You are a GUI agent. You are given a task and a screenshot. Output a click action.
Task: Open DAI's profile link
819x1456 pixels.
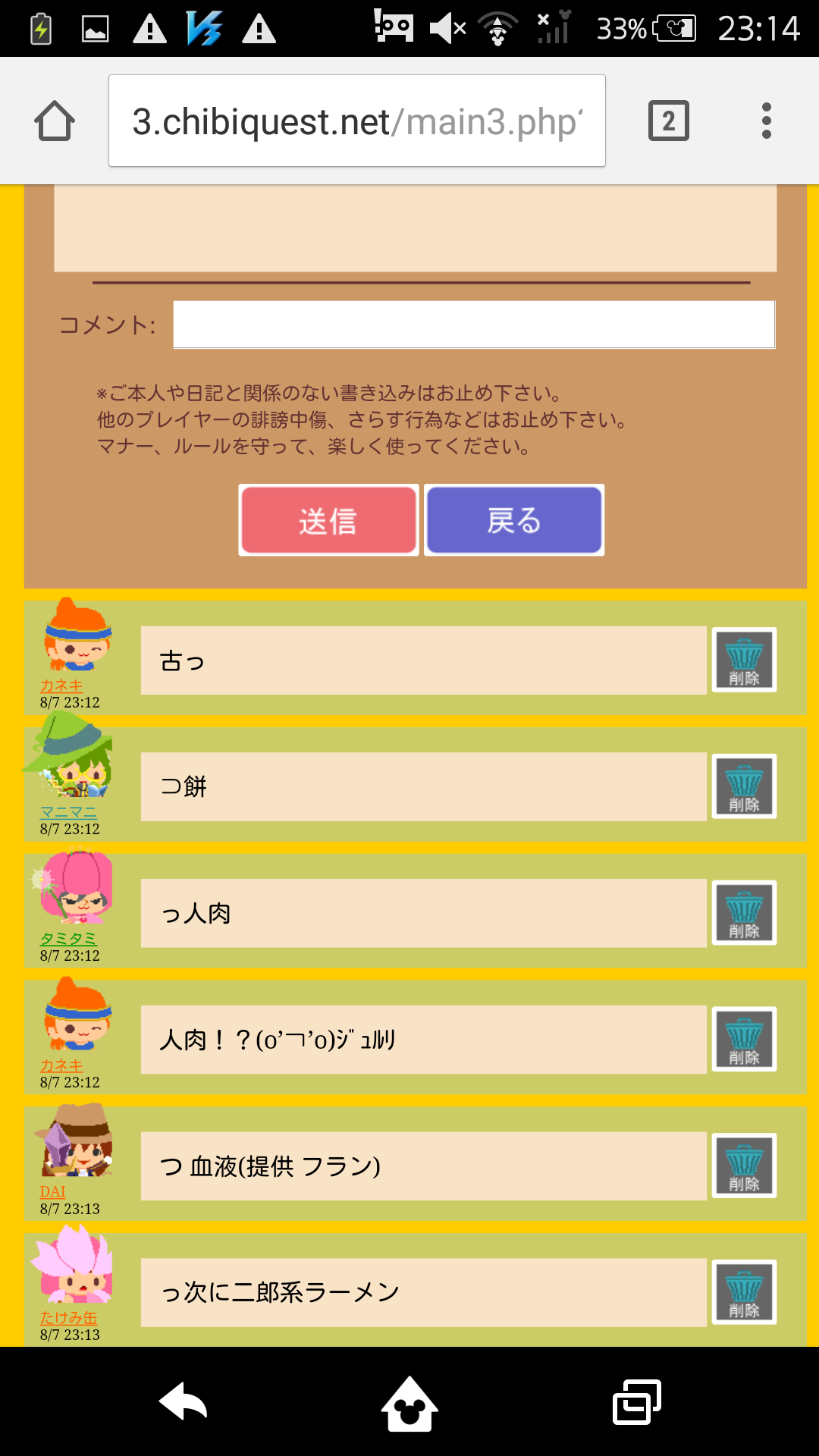53,1192
